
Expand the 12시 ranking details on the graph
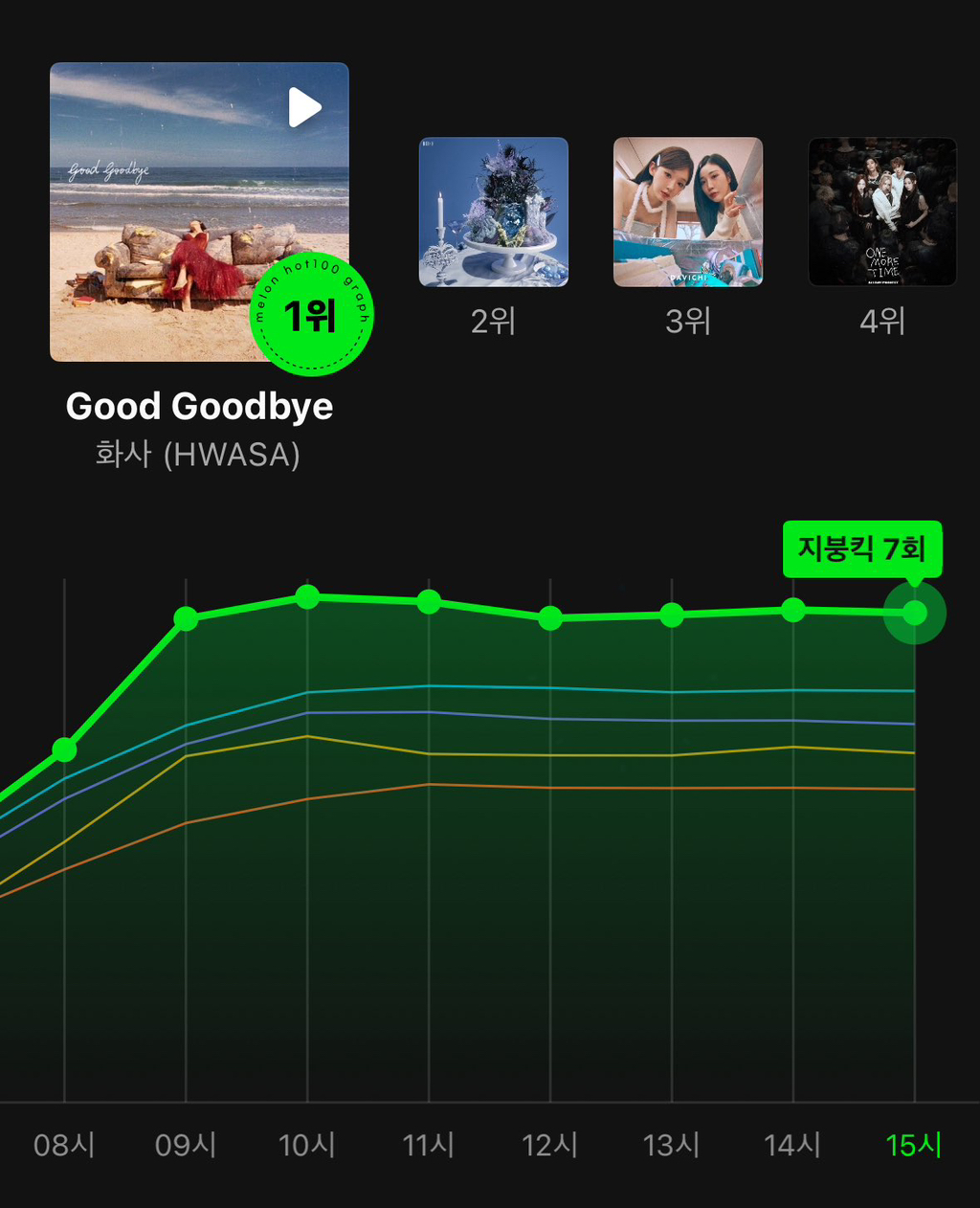tap(550, 619)
